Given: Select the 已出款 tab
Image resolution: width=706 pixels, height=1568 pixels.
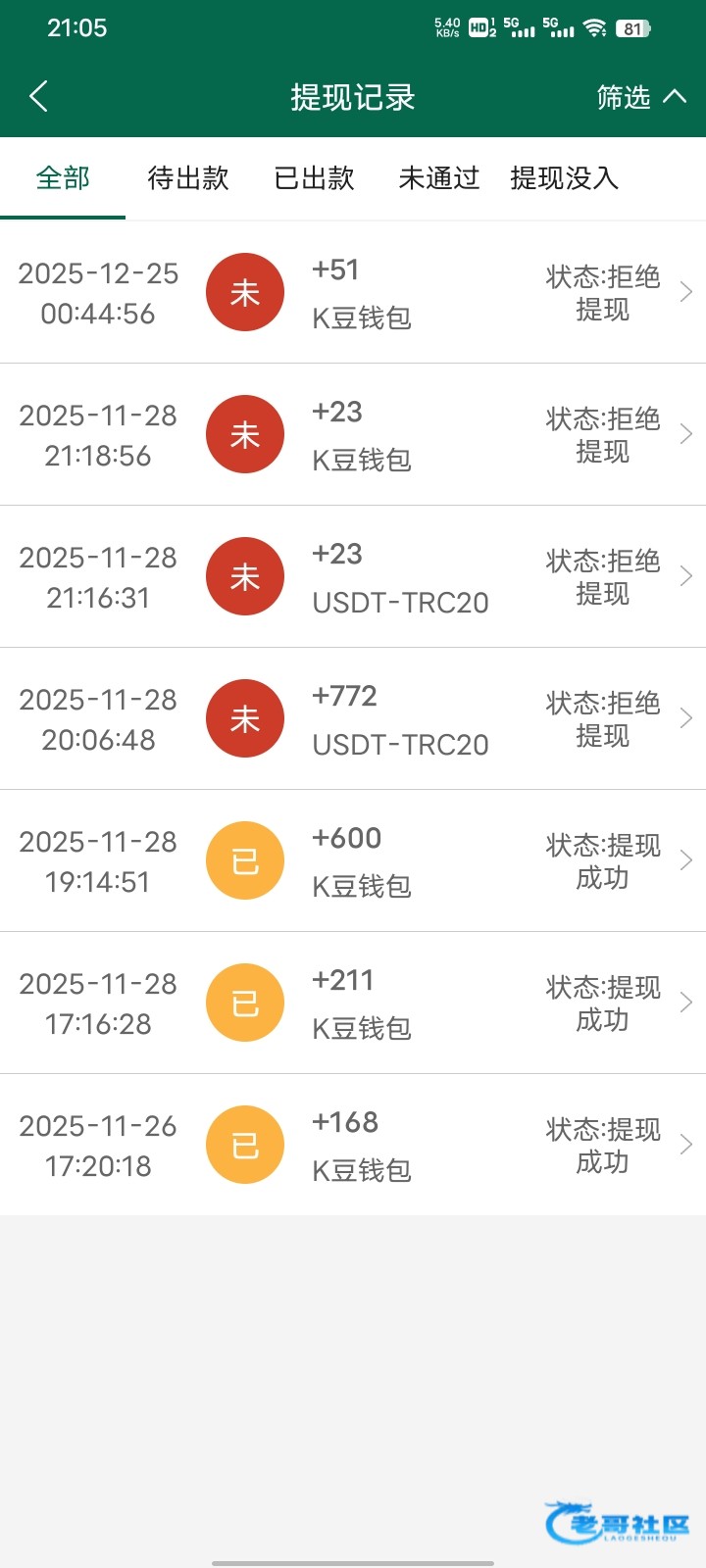Looking at the screenshot, I should coord(314,178).
